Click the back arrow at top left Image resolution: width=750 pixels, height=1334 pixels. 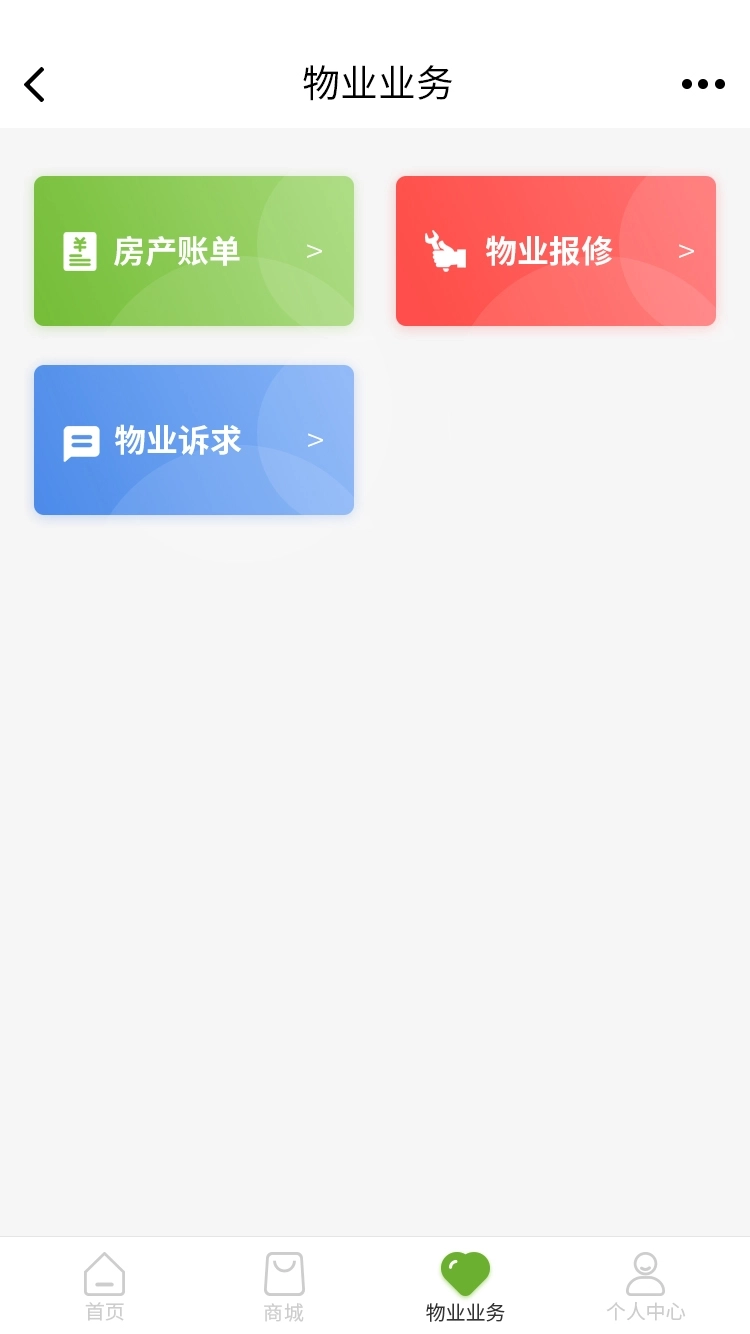tap(35, 84)
